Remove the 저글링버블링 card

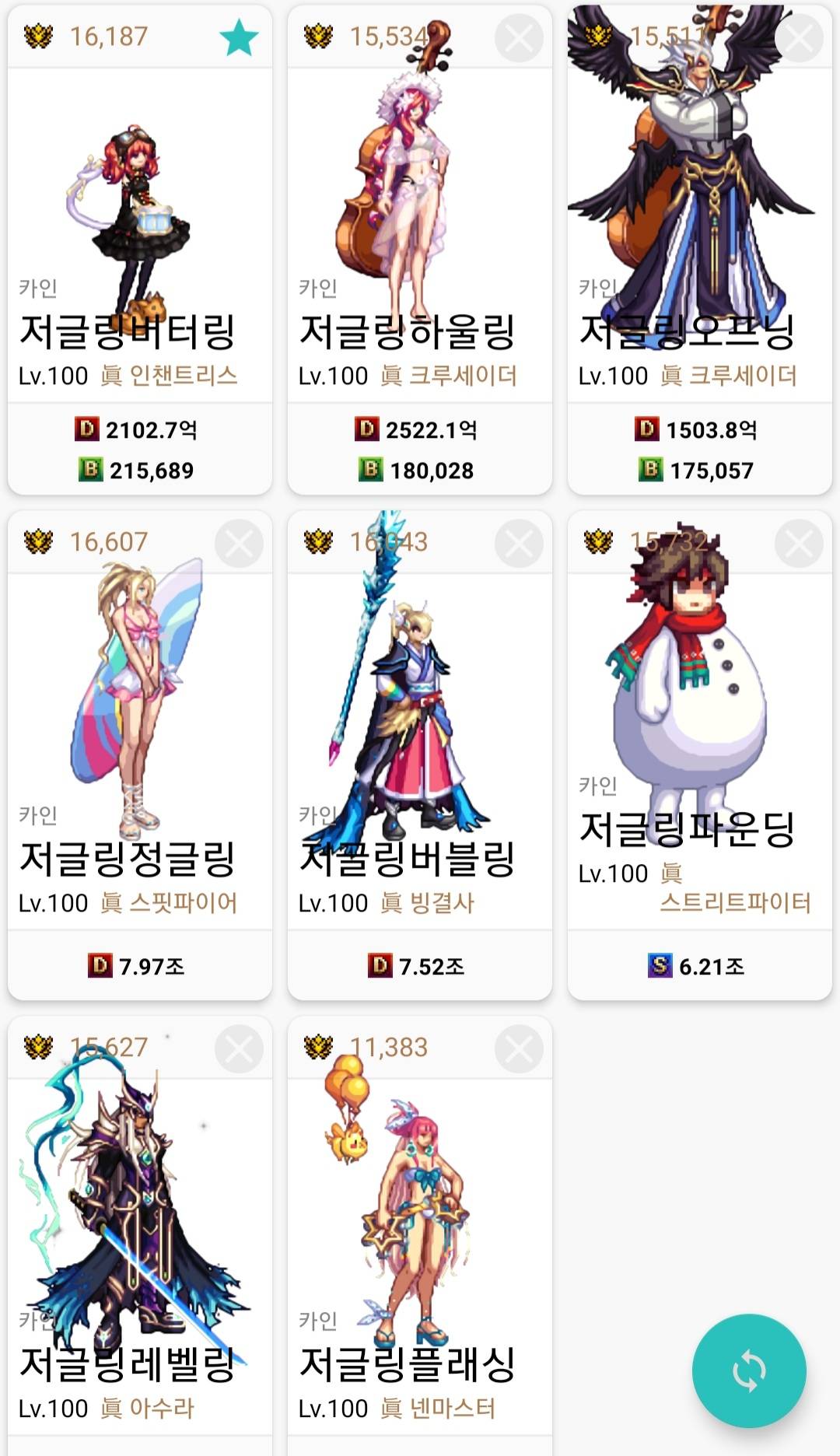click(519, 543)
